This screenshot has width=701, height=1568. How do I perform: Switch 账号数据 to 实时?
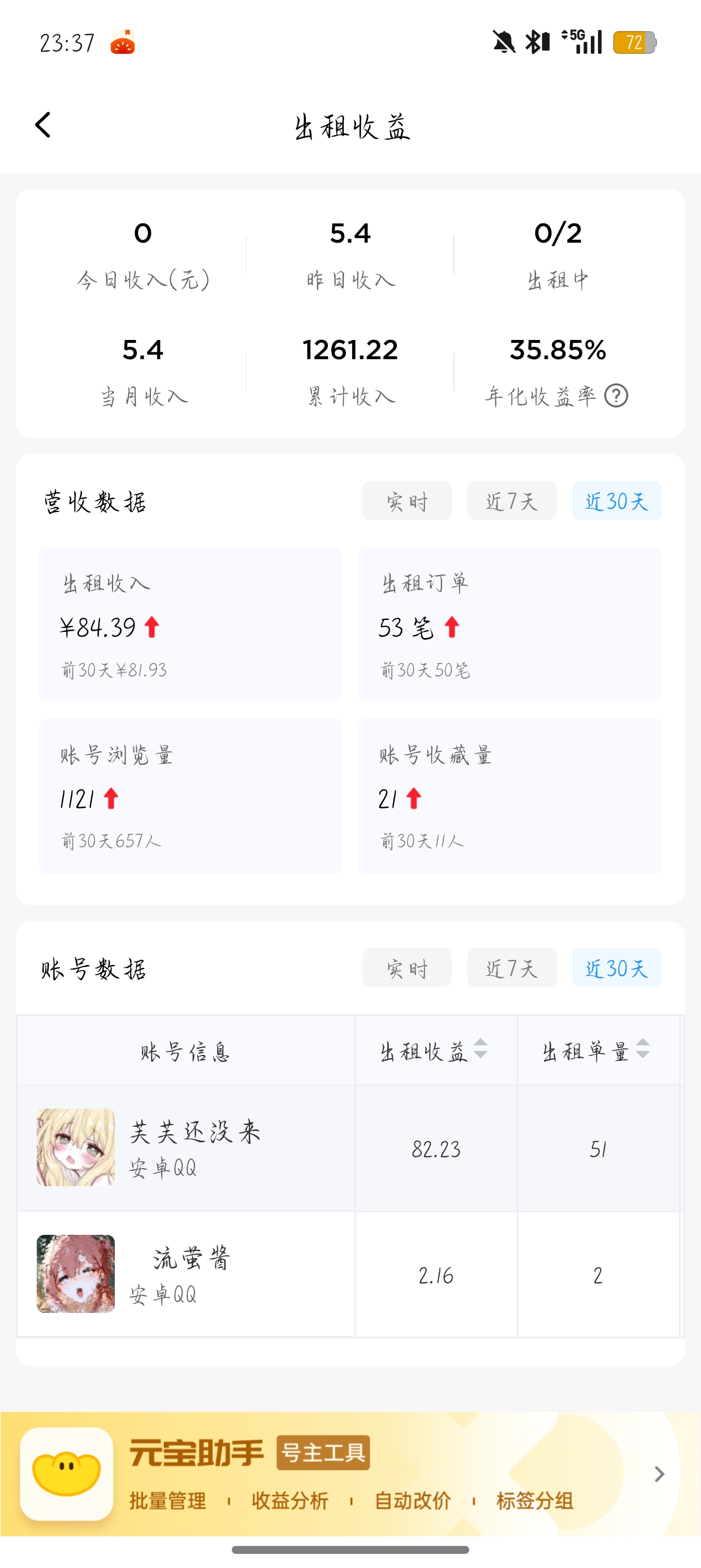[x=406, y=968]
